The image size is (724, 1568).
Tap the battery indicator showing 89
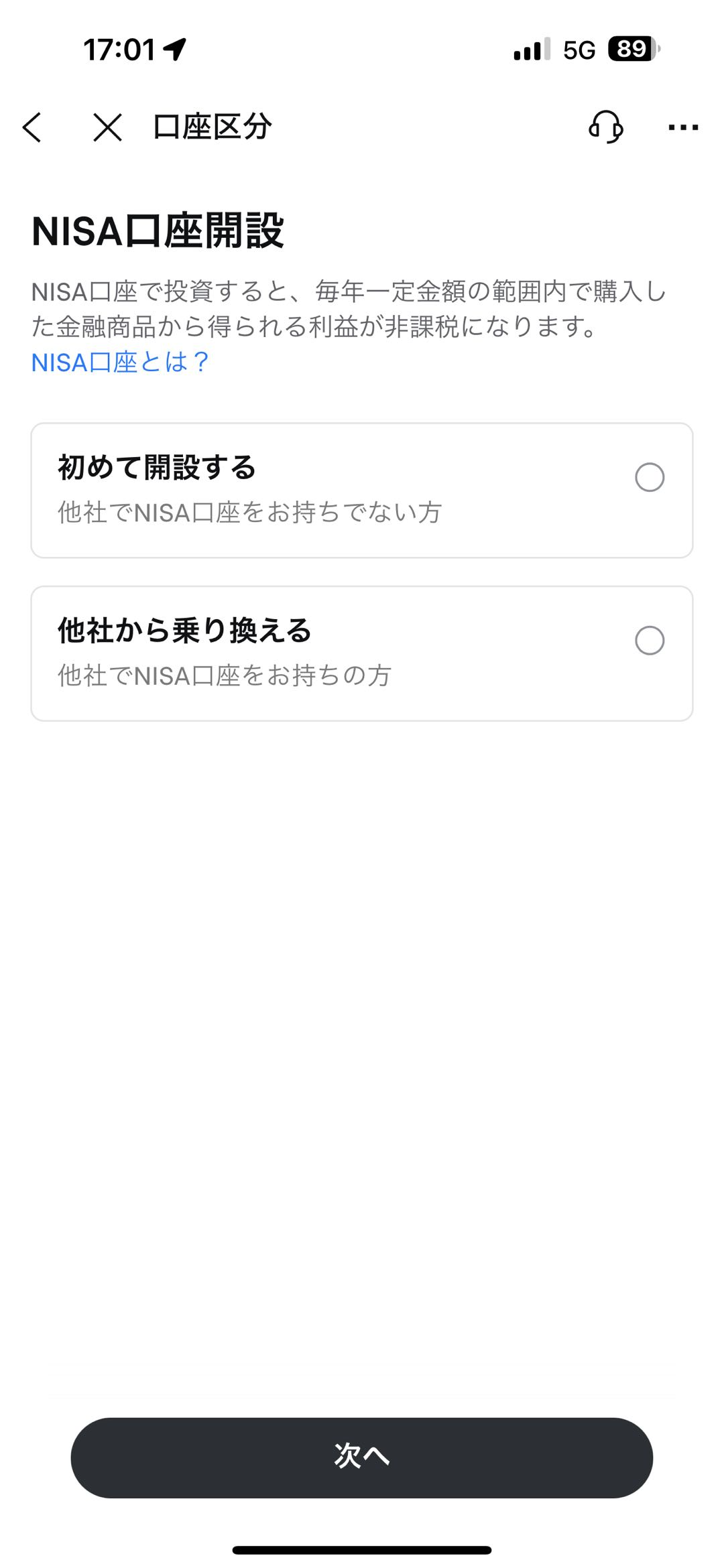[x=631, y=50]
